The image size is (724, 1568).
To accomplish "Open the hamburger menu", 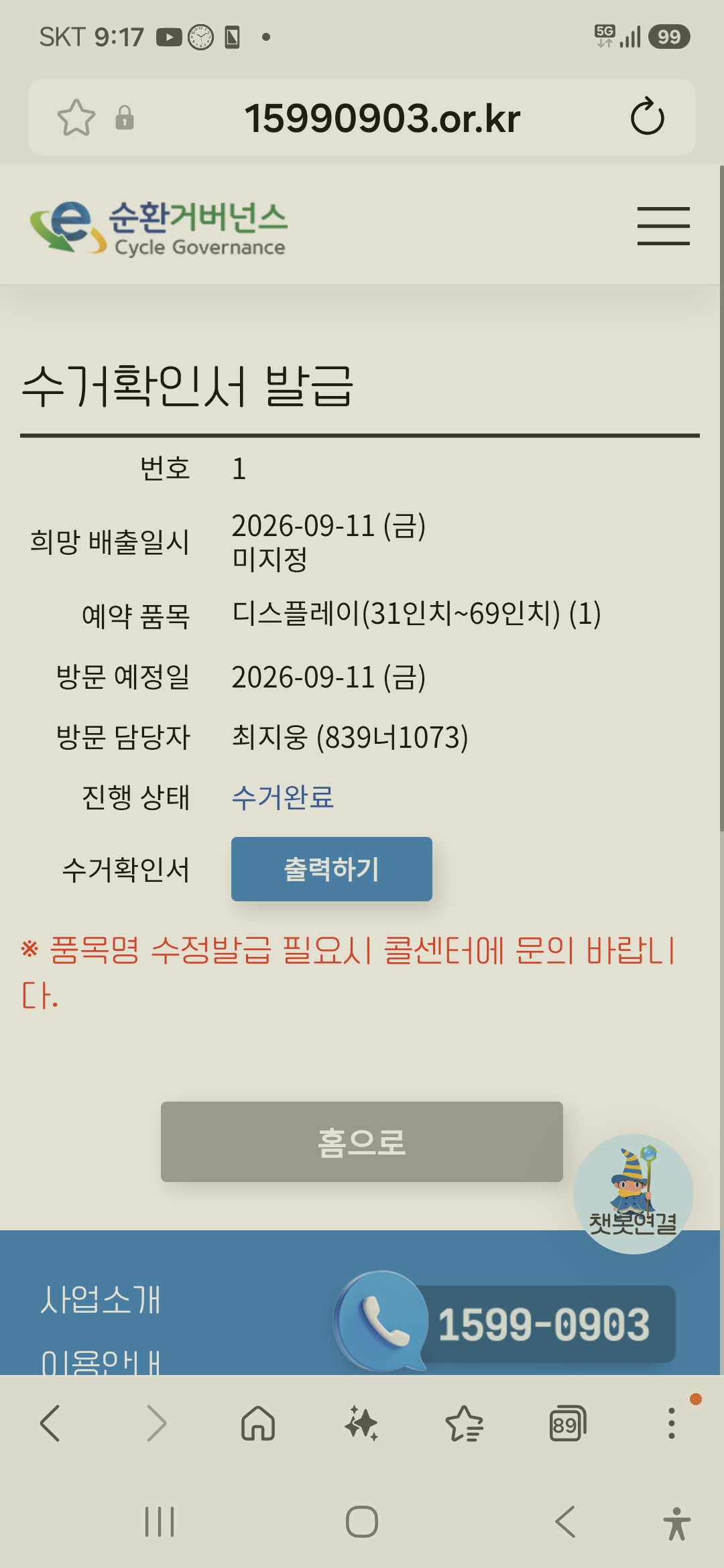I will point(663,226).
